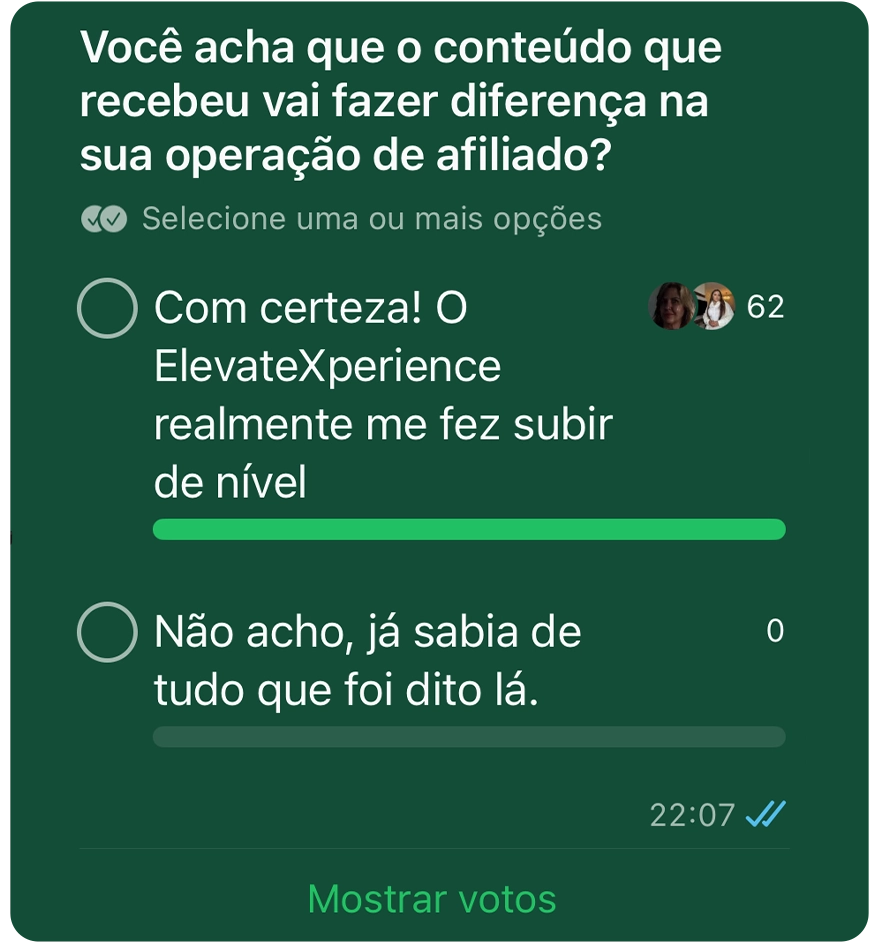The image size is (877, 943).
Task: Open Mostrar votos
Action: coord(432,898)
